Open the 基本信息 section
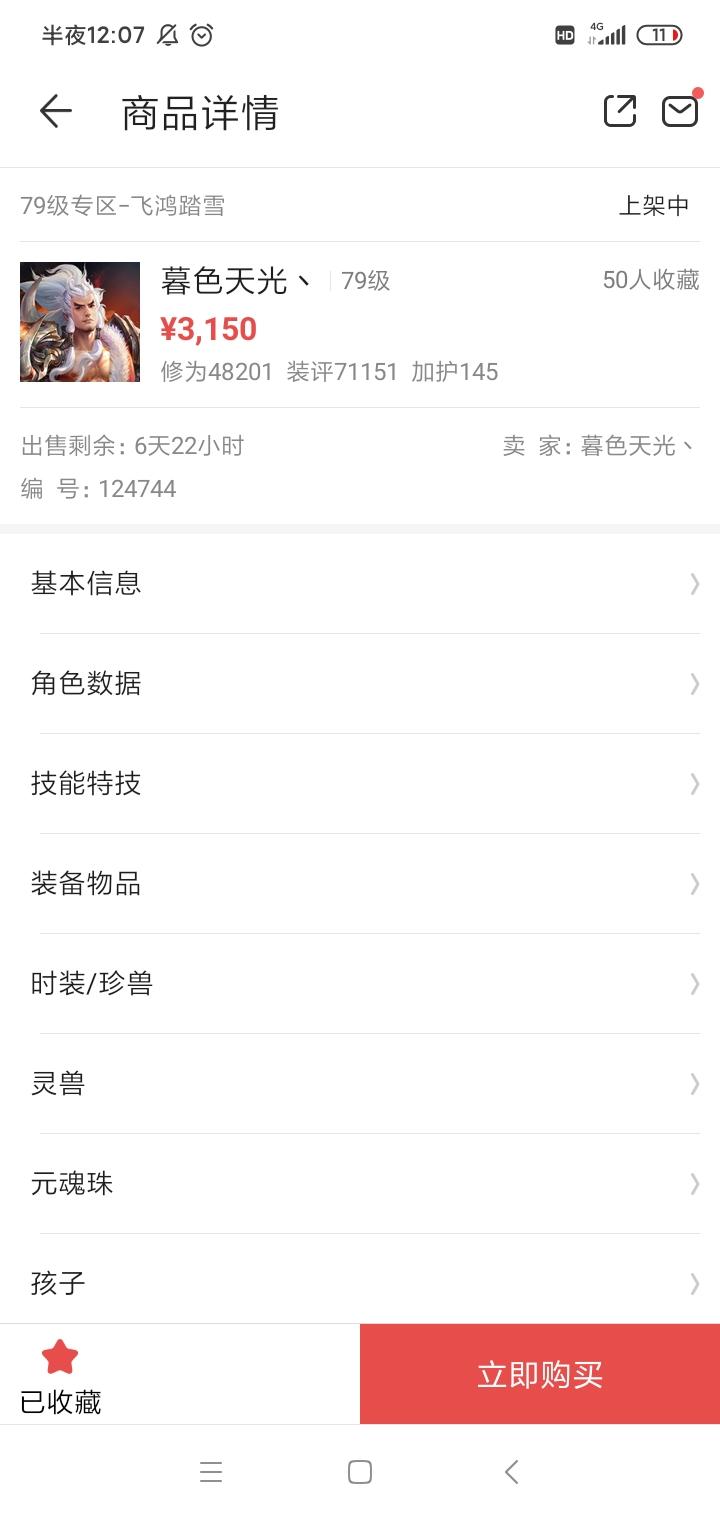 [x=360, y=583]
